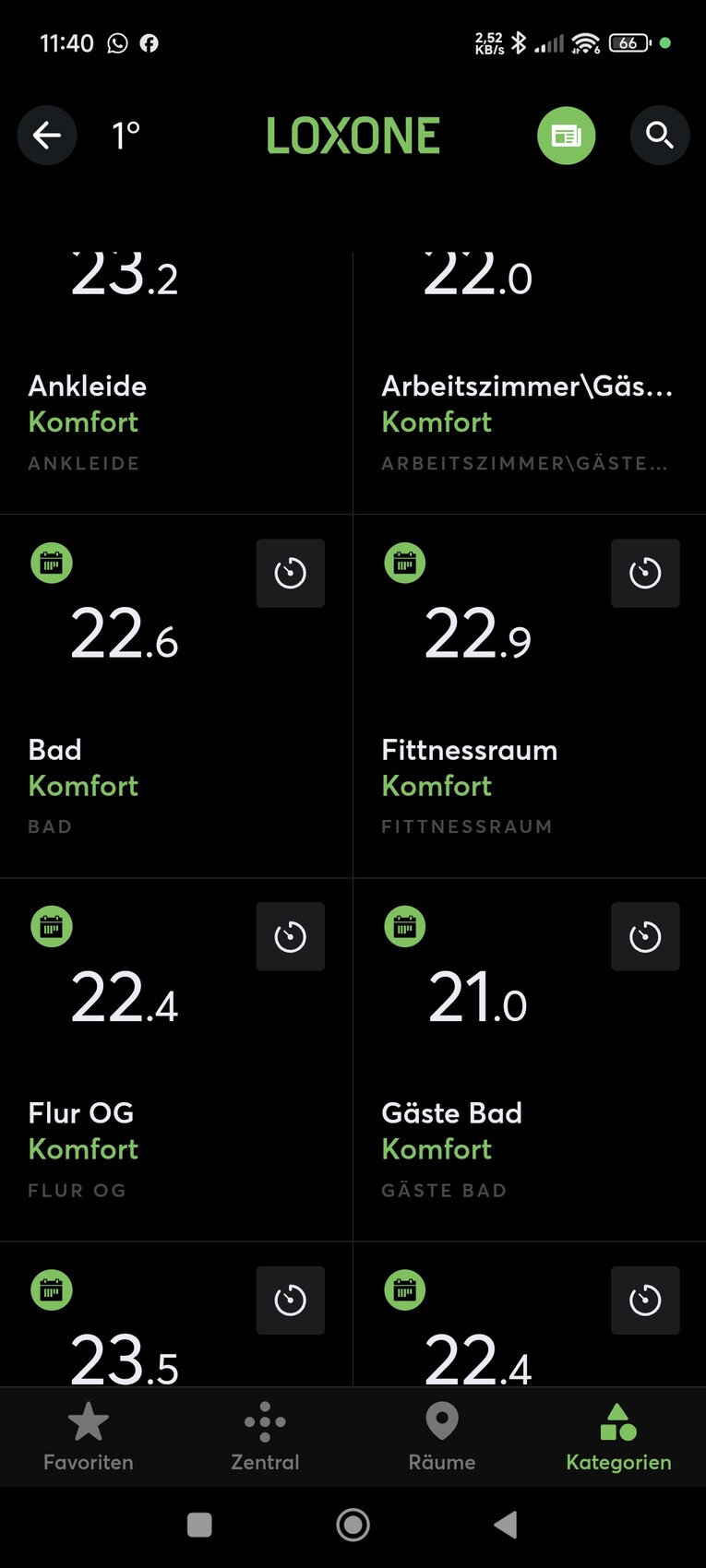Go to the system home screen
Screen dimensions: 706x1568
pos(353,1525)
